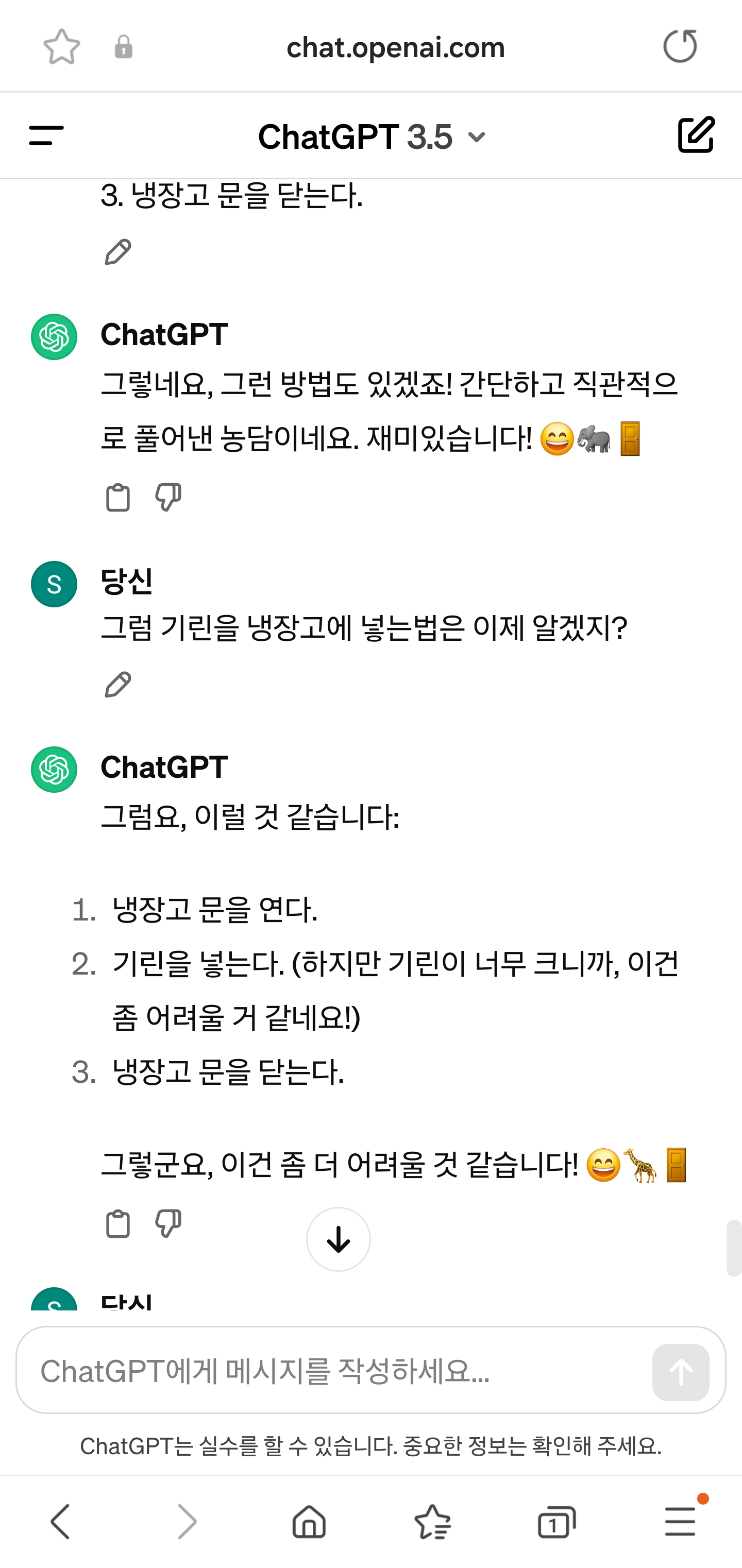
Task: Open the ChatGPT sidebar menu
Action: (x=46, y=136)
